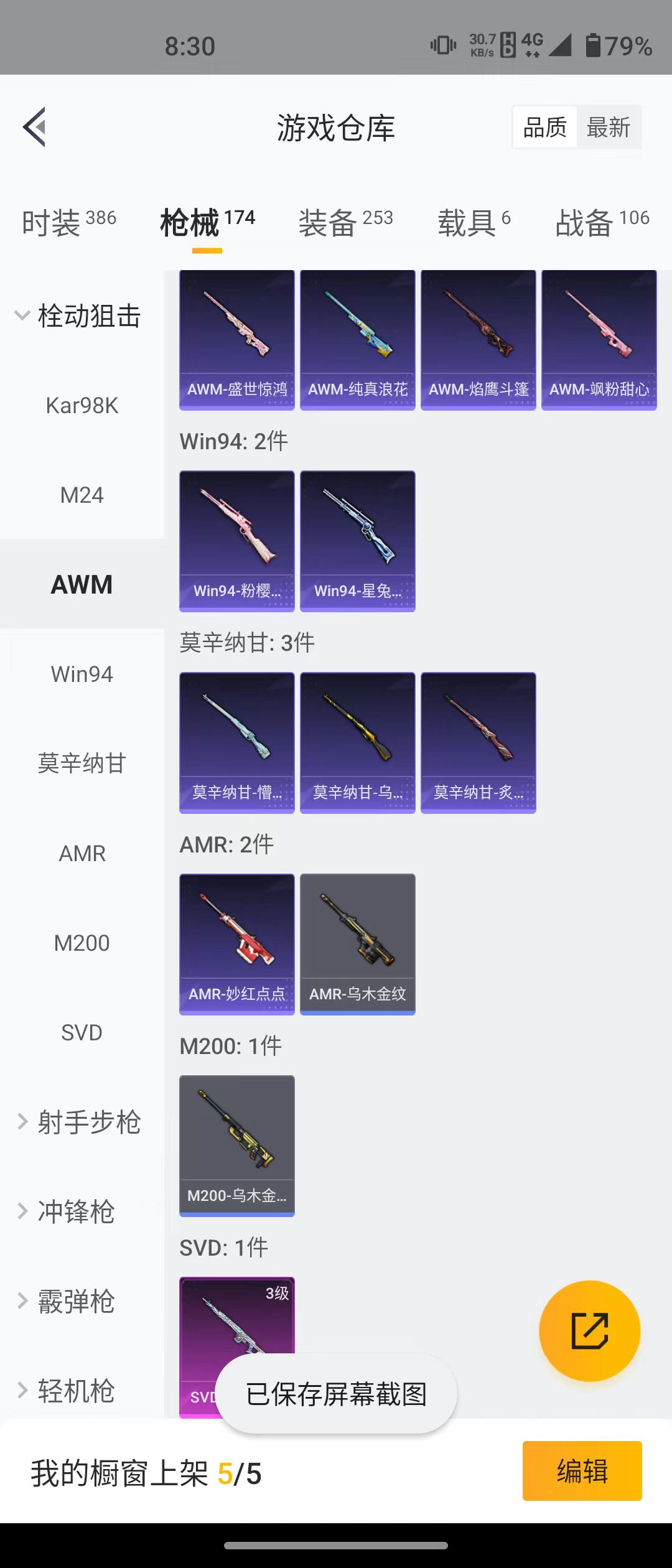
Task: Tap the orange share floating button
Action: tap(589, 1331)
